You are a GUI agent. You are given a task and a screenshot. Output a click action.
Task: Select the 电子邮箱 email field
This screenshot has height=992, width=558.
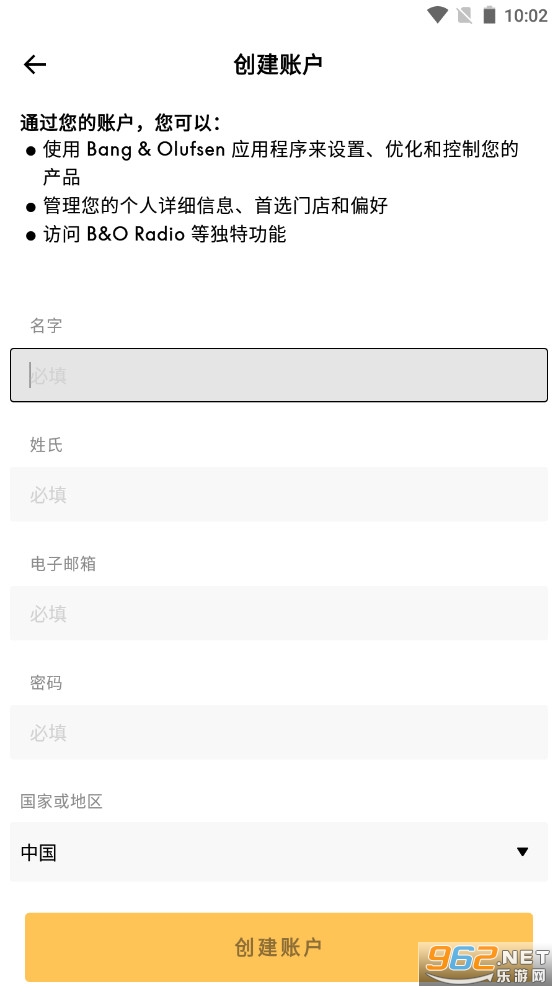coord(279,613)
